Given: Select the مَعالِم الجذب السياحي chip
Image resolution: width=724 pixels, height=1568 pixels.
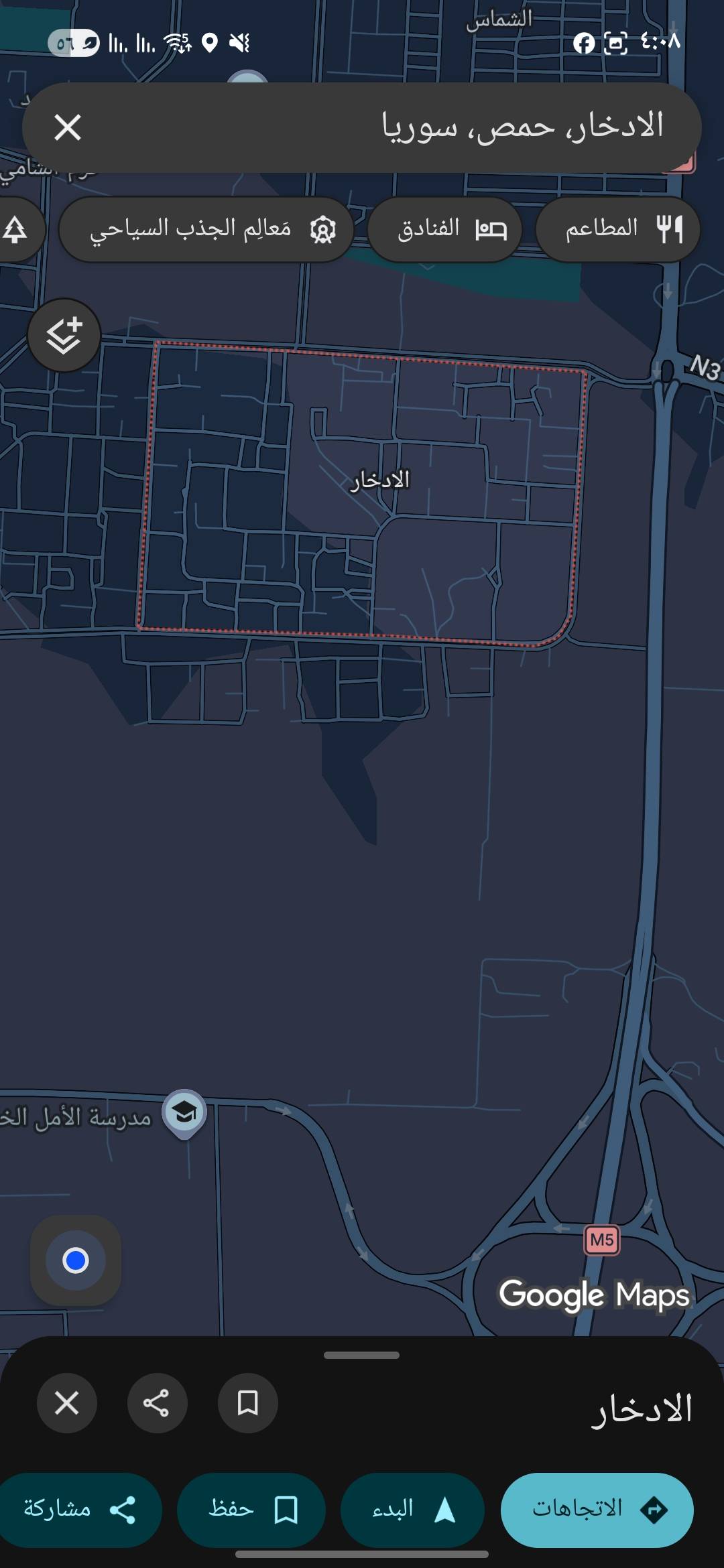Looking at the screenshot, I should pos(206,229).
